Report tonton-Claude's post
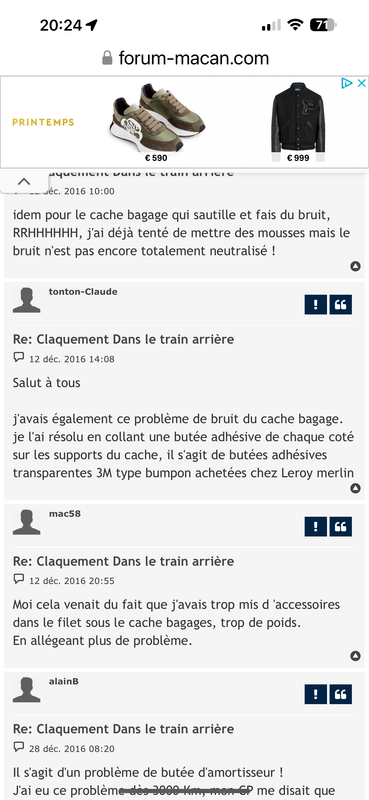 pos(315,305)
